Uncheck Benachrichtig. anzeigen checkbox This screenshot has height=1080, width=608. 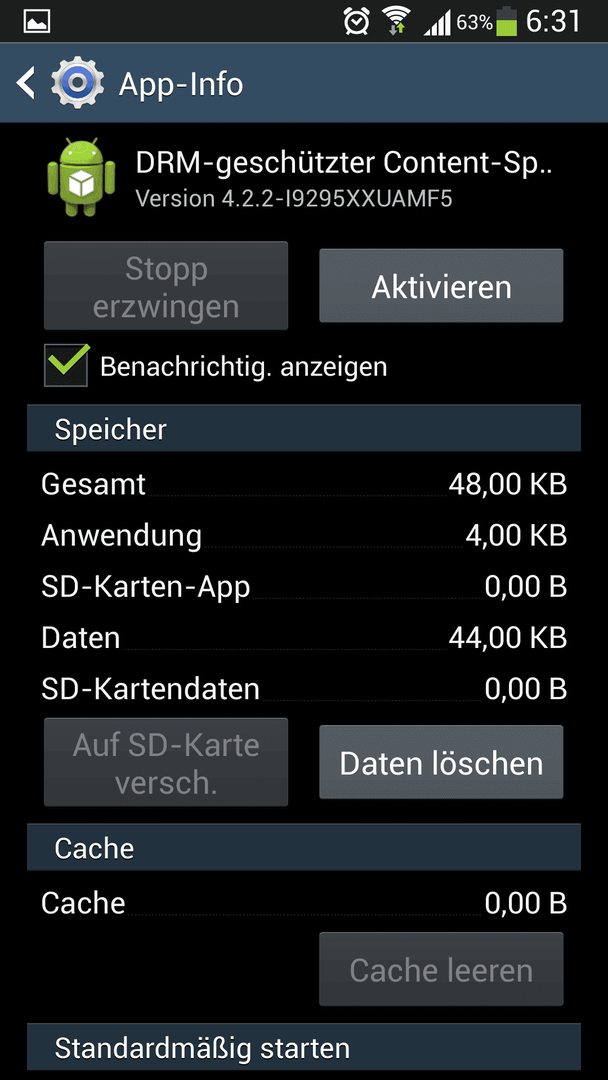[x=67, y=365]
